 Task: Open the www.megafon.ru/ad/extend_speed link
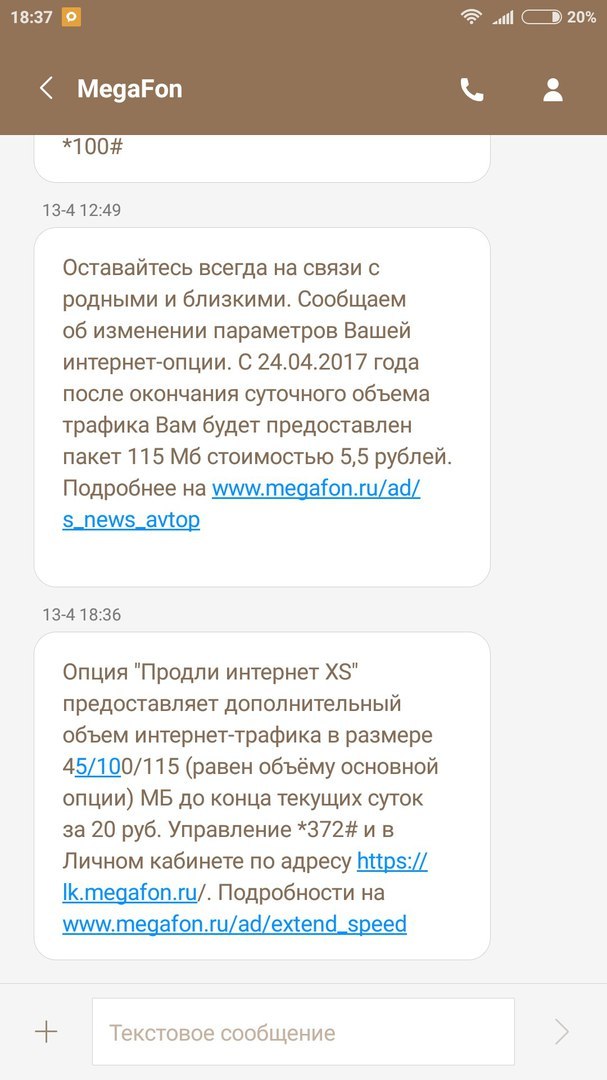tap(234, 923)
